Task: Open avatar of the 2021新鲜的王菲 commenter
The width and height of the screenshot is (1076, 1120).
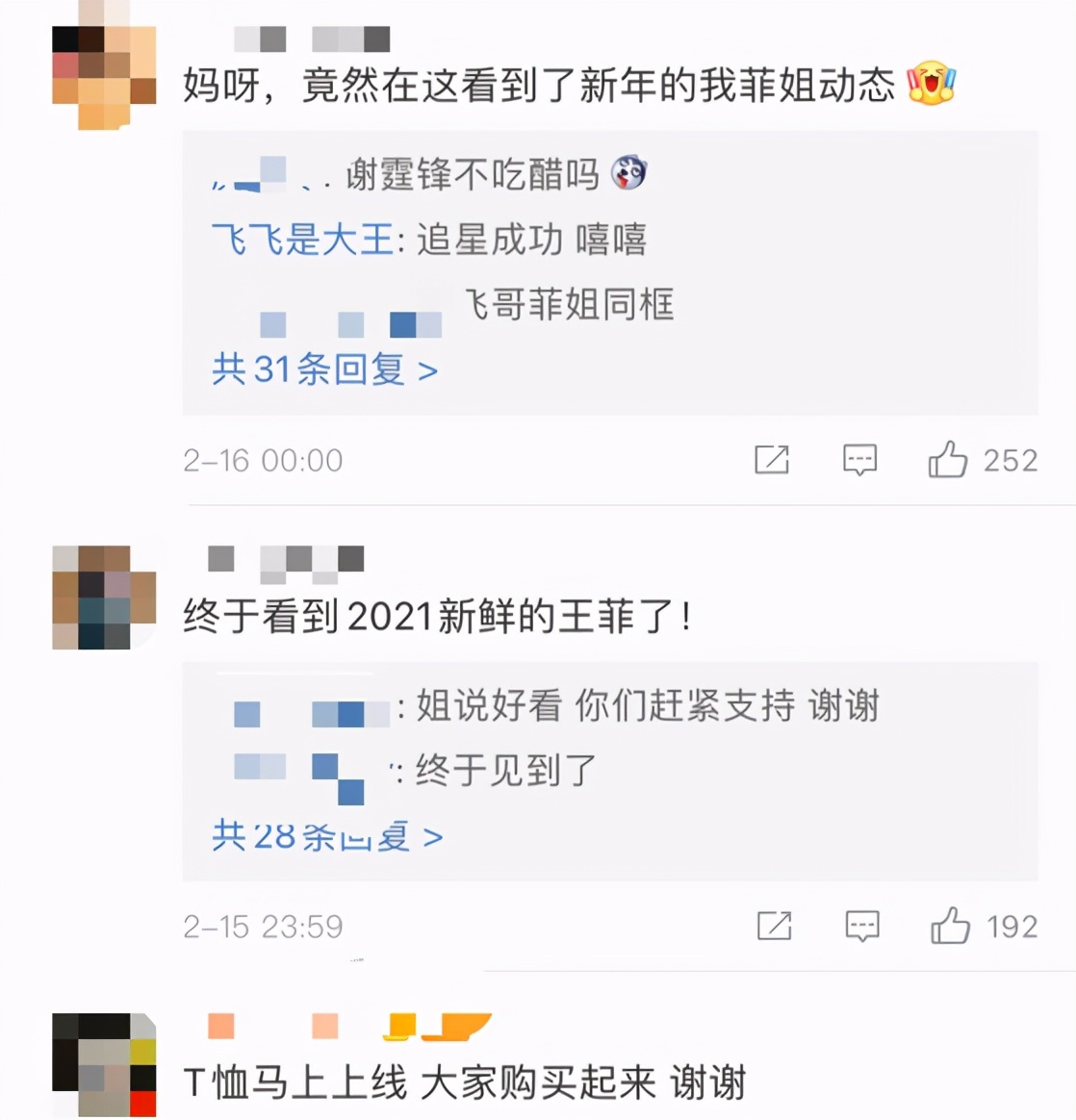Action: [x=104, y=597]
